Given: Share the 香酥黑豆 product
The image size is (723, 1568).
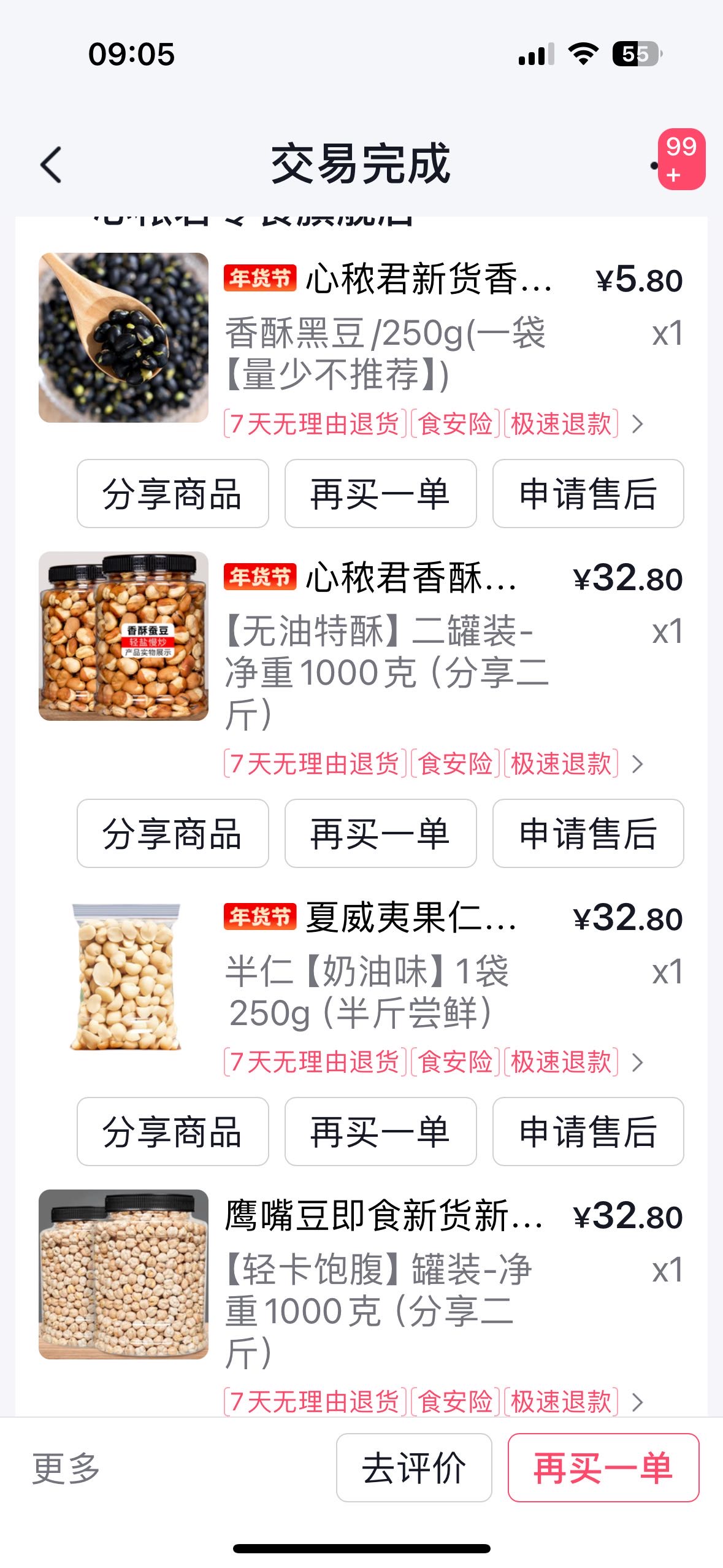Looking at the screenshot, I should pos(172,494).
